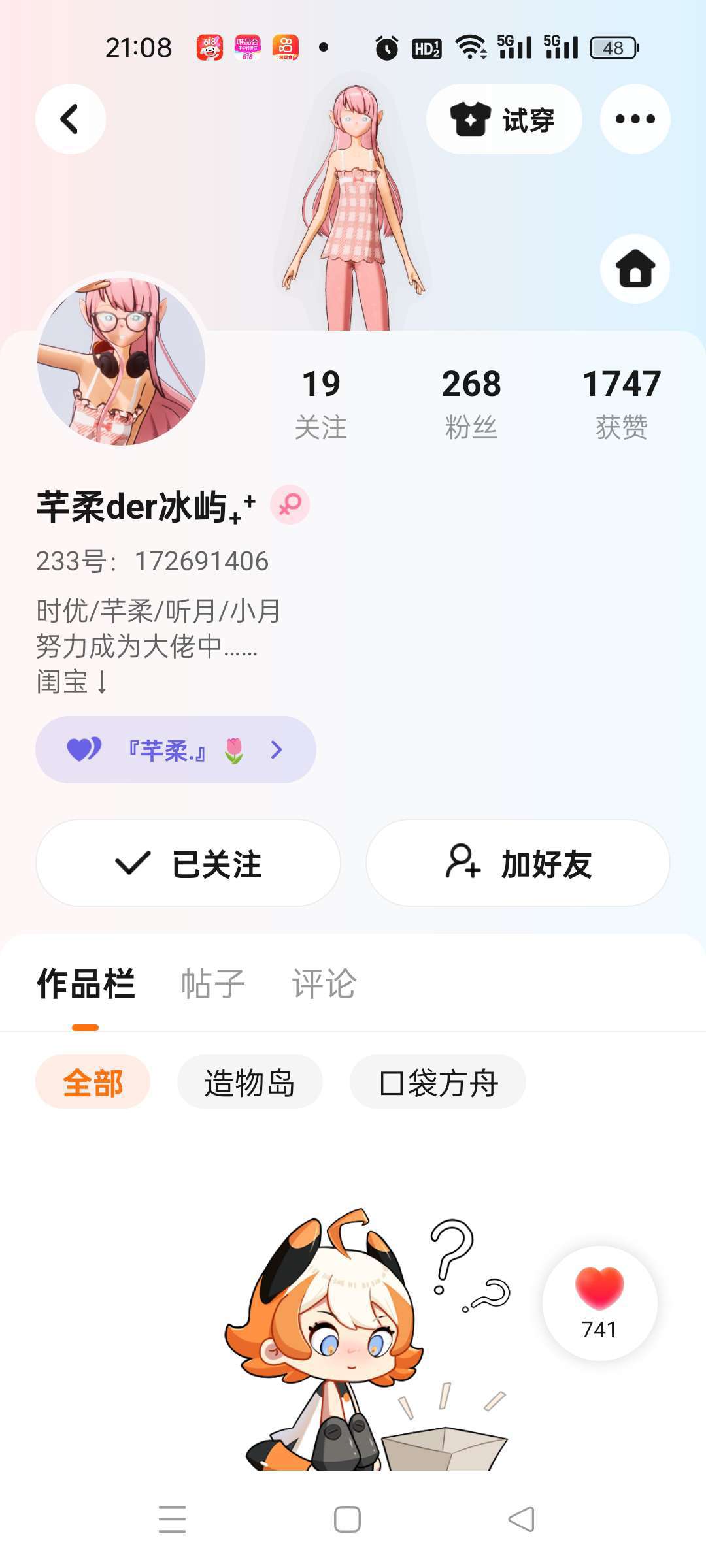Switch to the 评论 tab
This screenshot has height=1568, width=706.
click(324, 984)
